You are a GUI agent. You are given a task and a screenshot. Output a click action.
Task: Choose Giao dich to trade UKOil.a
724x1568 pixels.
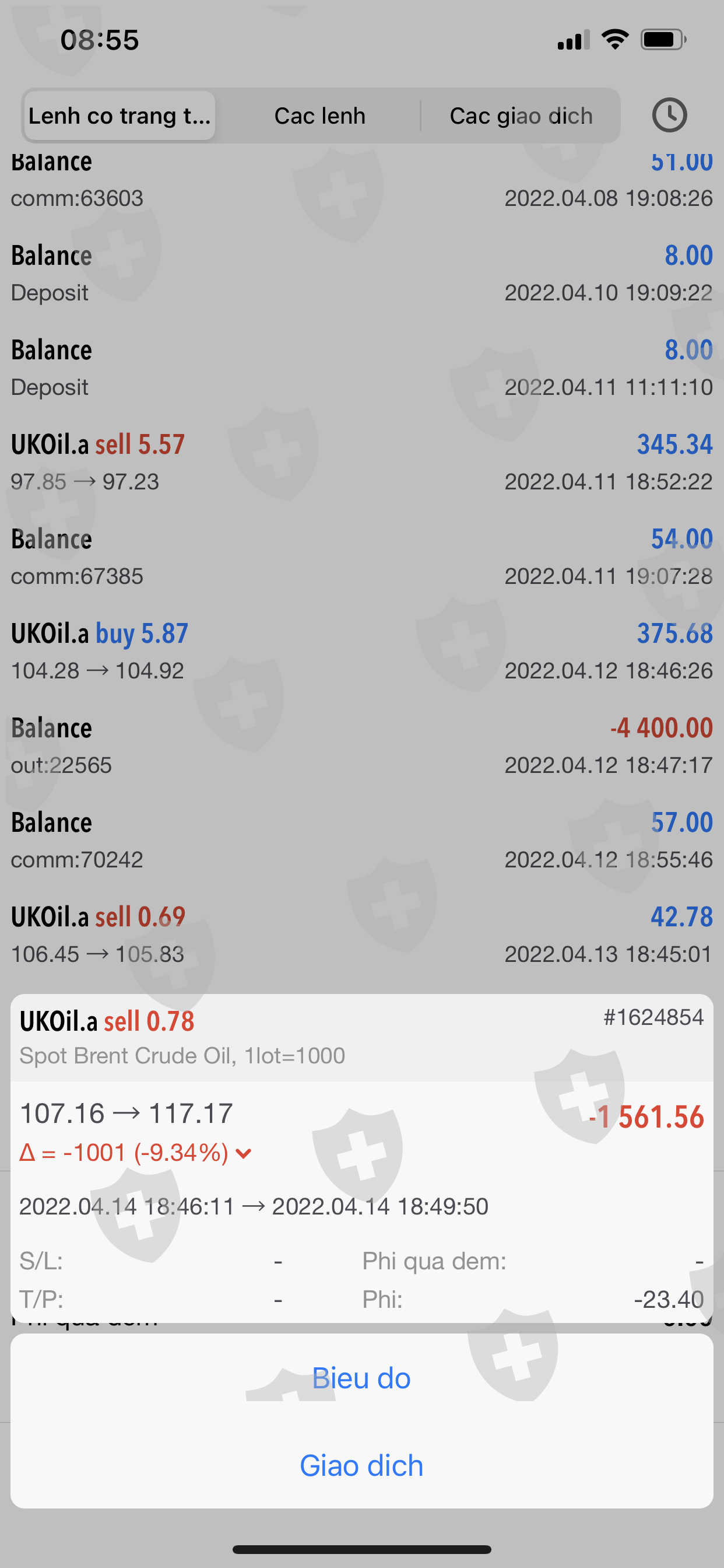361,1466
